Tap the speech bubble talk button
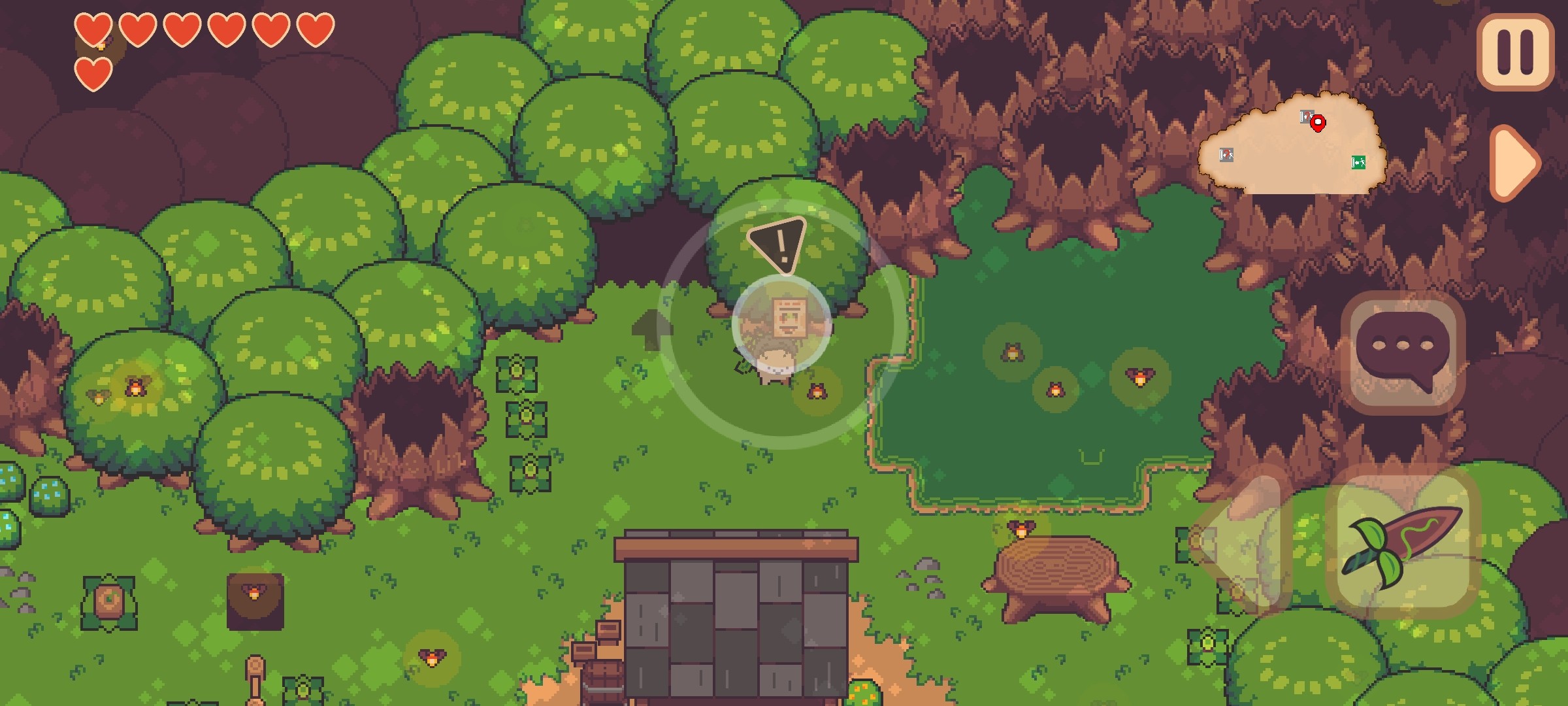1568x706 pixels. click(x=1403, y=352)
